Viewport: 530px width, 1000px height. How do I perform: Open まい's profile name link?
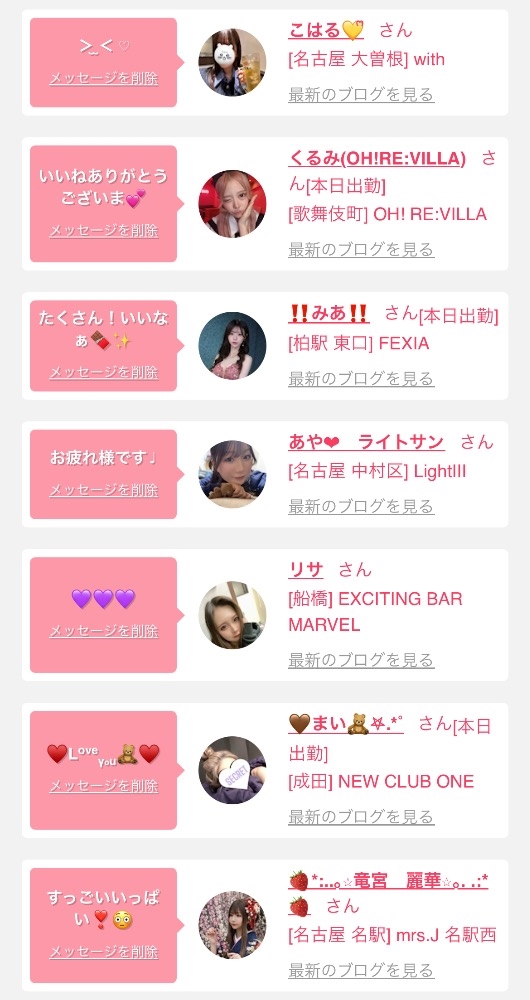tap(346, 724)
